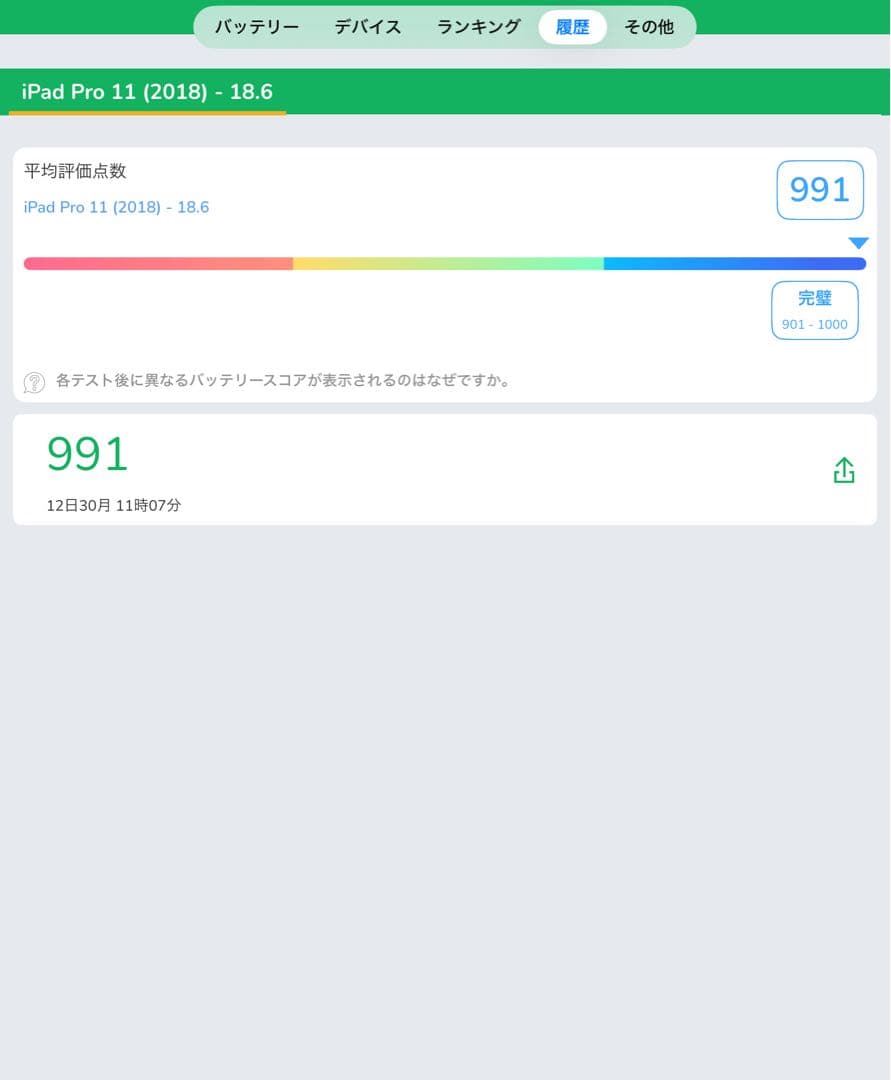
Task: Click the speech-bubble question icon
Action: pyautogui.click(x=33, y=382)
